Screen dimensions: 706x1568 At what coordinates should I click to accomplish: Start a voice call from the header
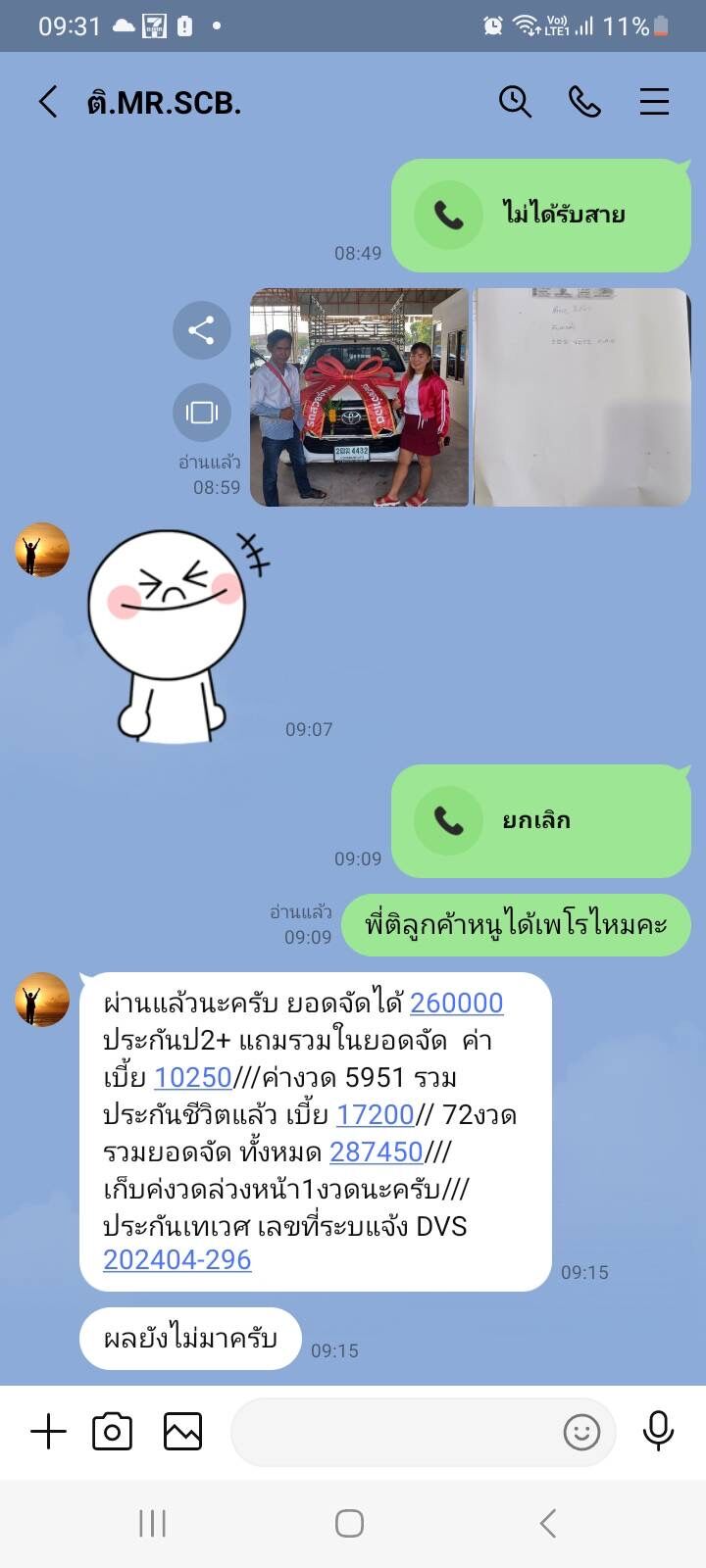pos(584,102)
